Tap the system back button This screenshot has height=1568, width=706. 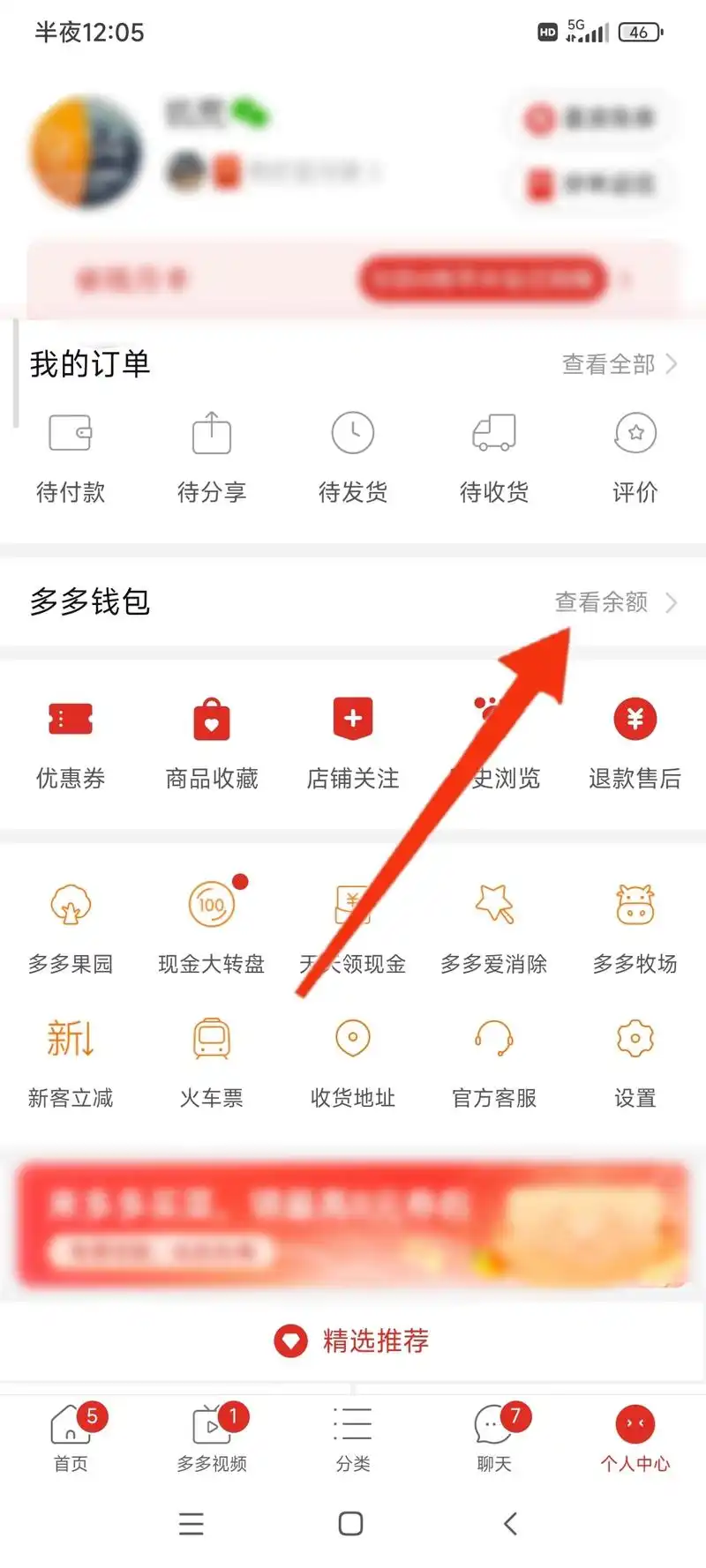(510, 1523)
